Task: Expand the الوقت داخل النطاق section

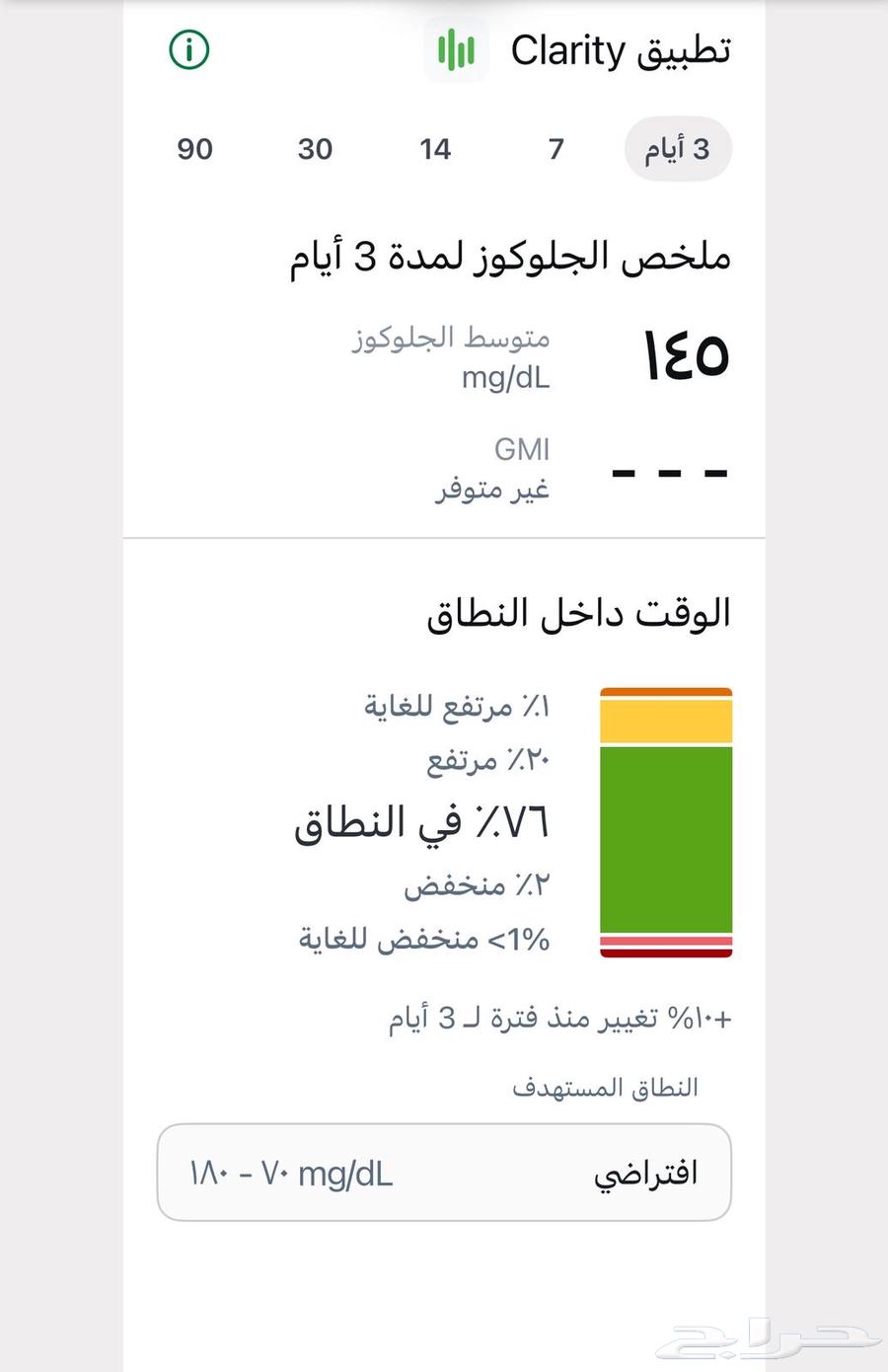Action: coord(582,611)
